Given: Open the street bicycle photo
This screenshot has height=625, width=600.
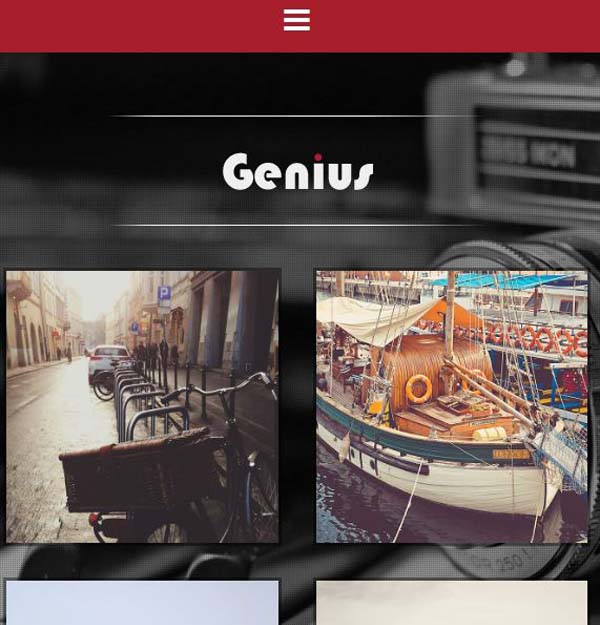Looking at the screenshot, I should click(142, 406).
